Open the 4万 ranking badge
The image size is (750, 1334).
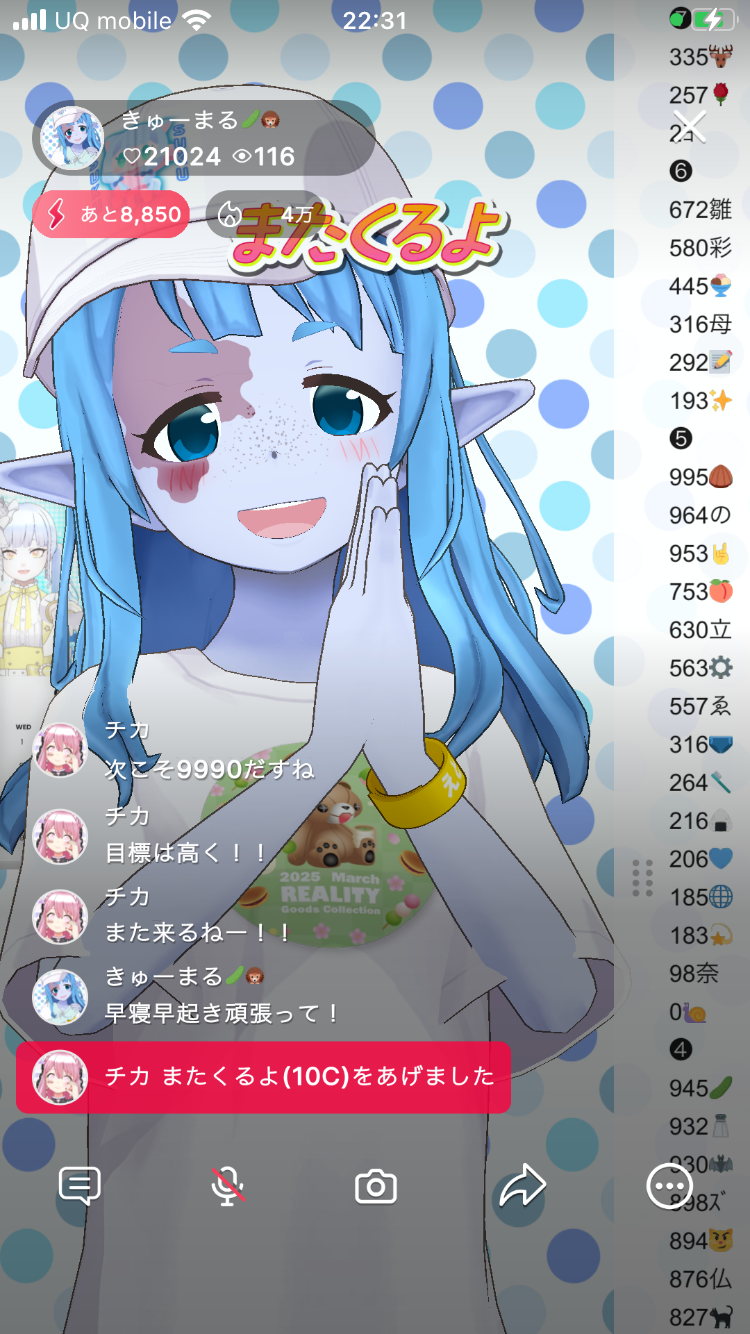point(265,214)
